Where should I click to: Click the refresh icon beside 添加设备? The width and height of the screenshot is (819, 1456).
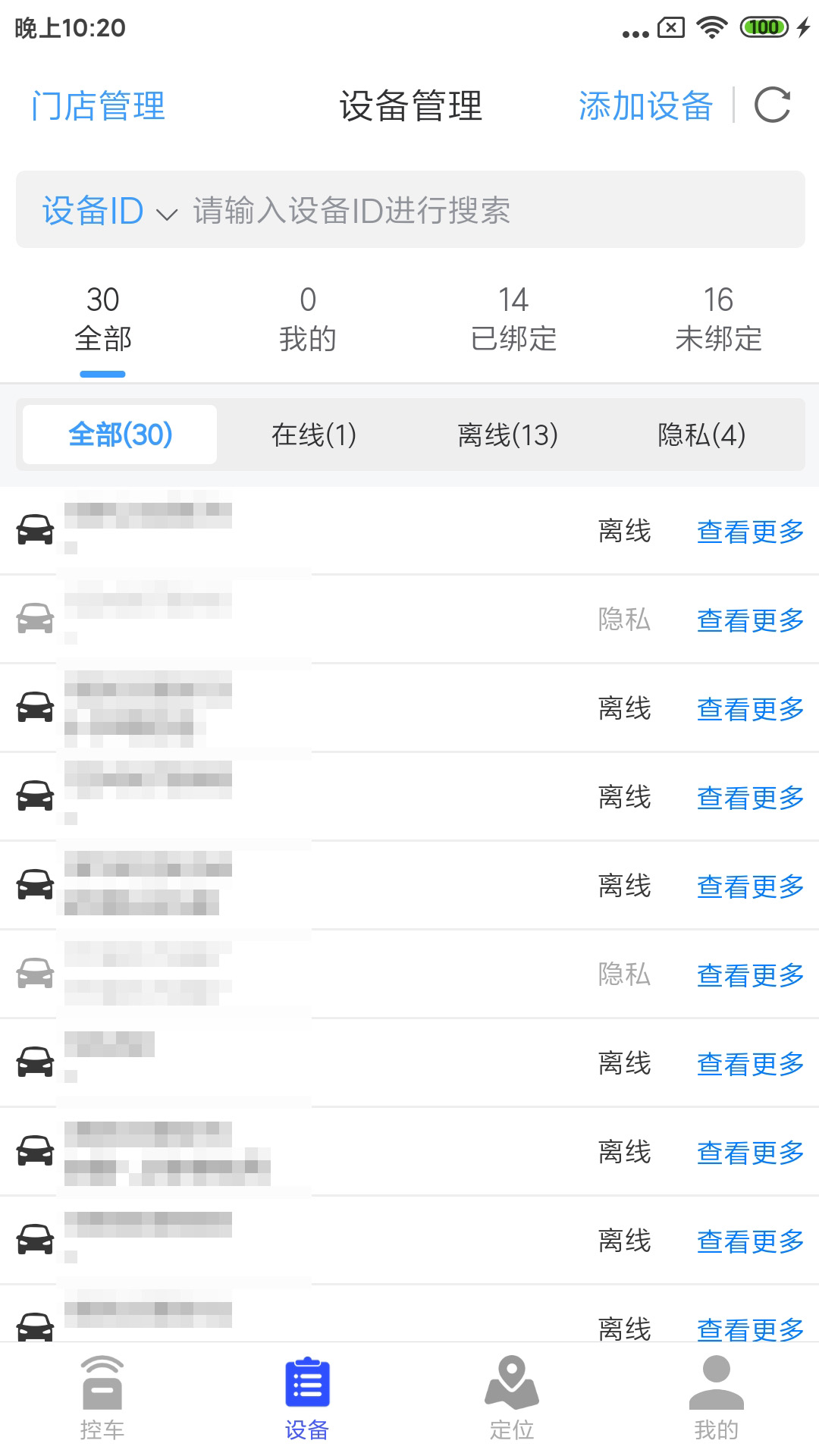click(773, 106)
